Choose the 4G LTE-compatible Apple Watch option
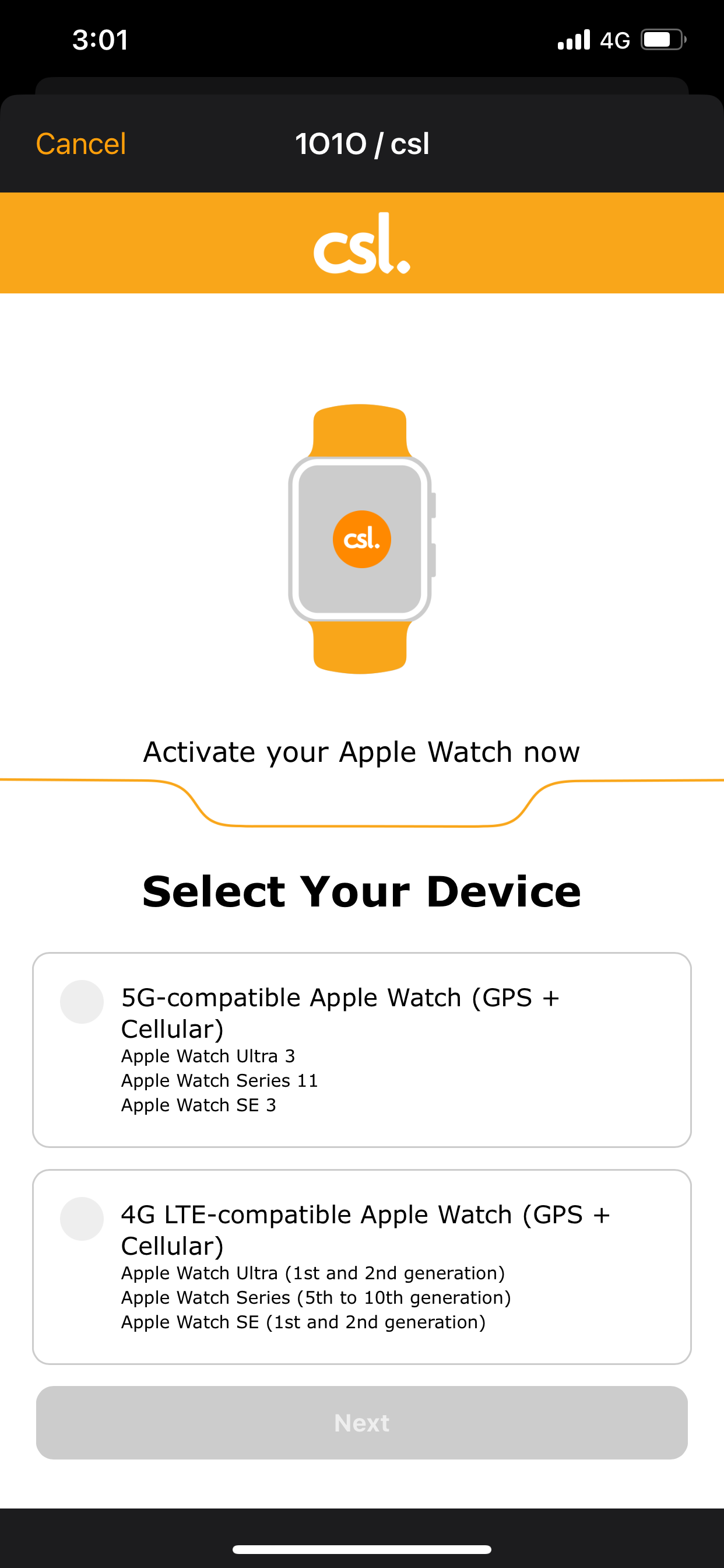 (x=82, y=1219)
